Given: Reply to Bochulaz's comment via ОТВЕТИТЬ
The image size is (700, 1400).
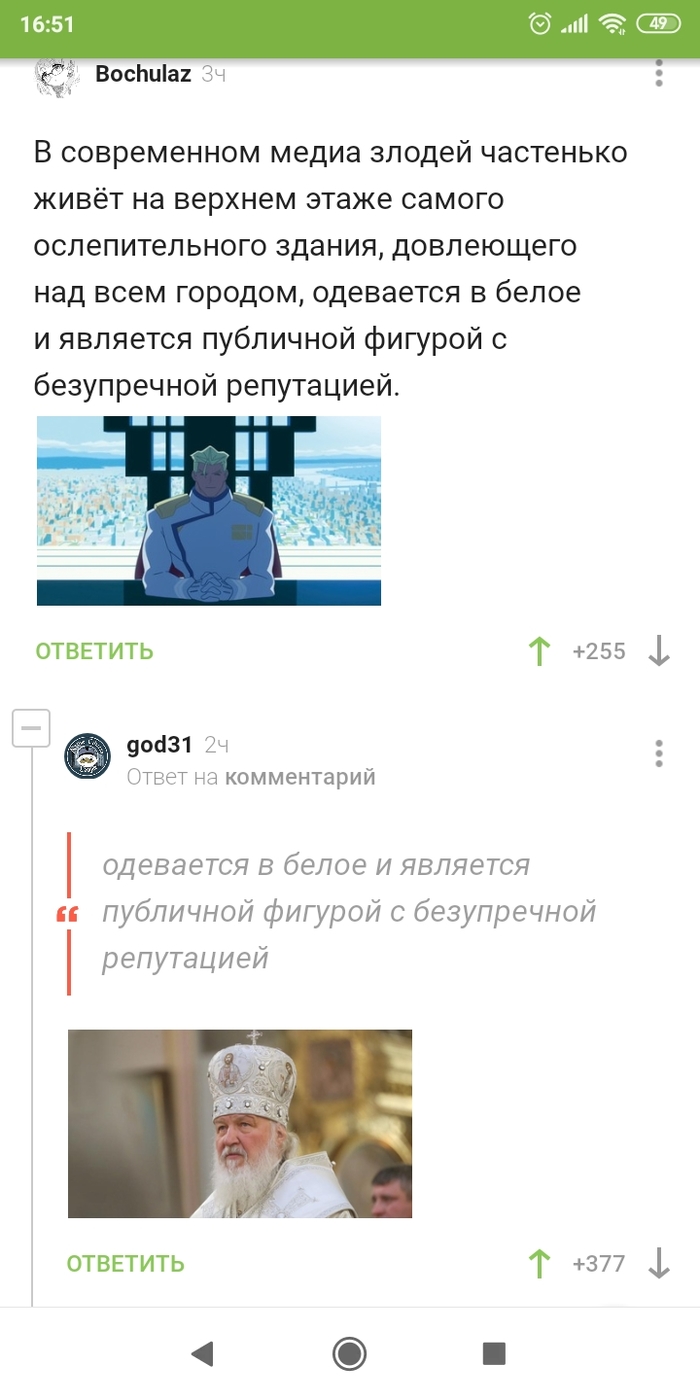Looking at the screenshot, I should pos(95,651).
